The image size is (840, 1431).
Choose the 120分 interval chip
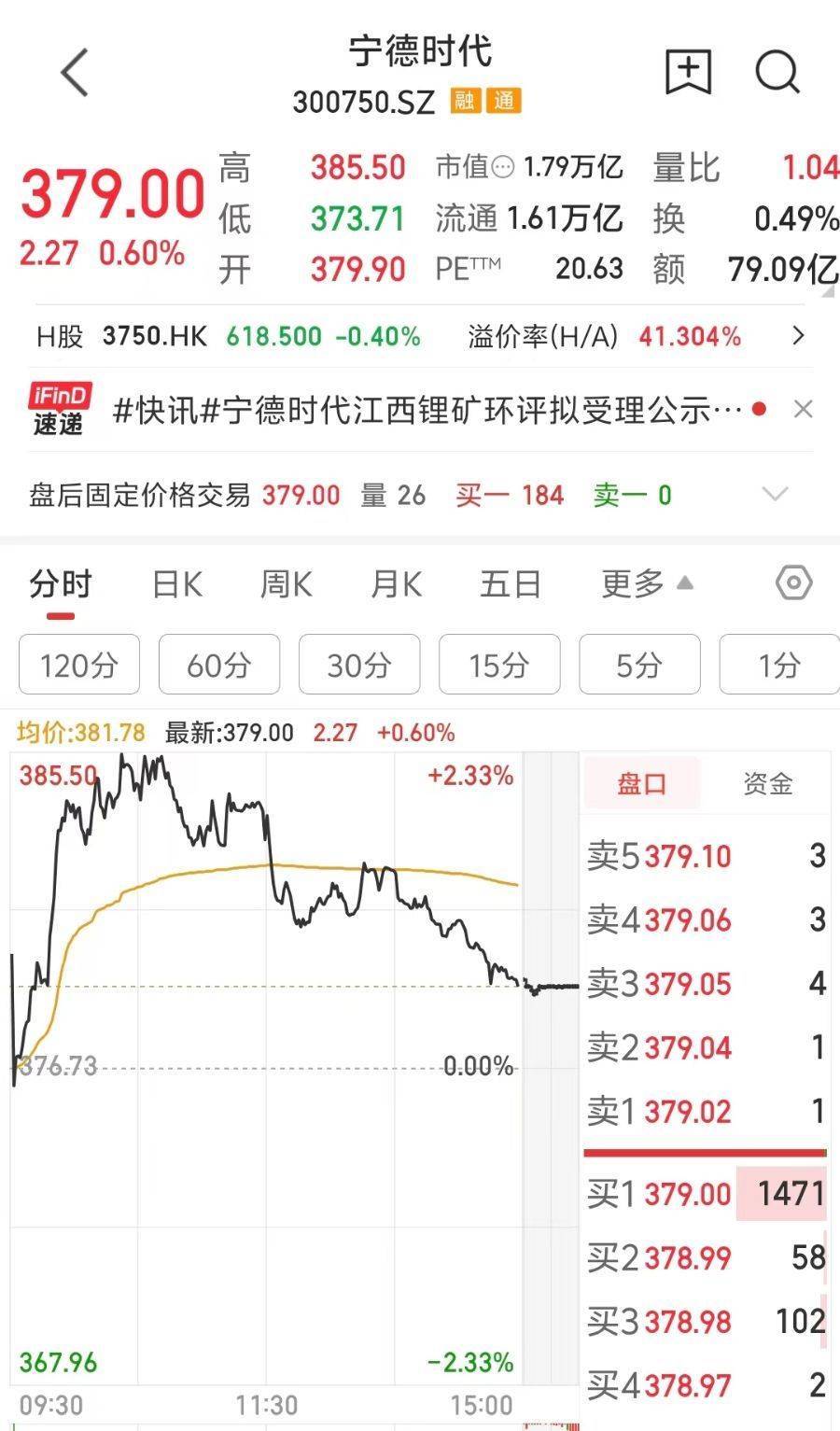coord(79,665)
